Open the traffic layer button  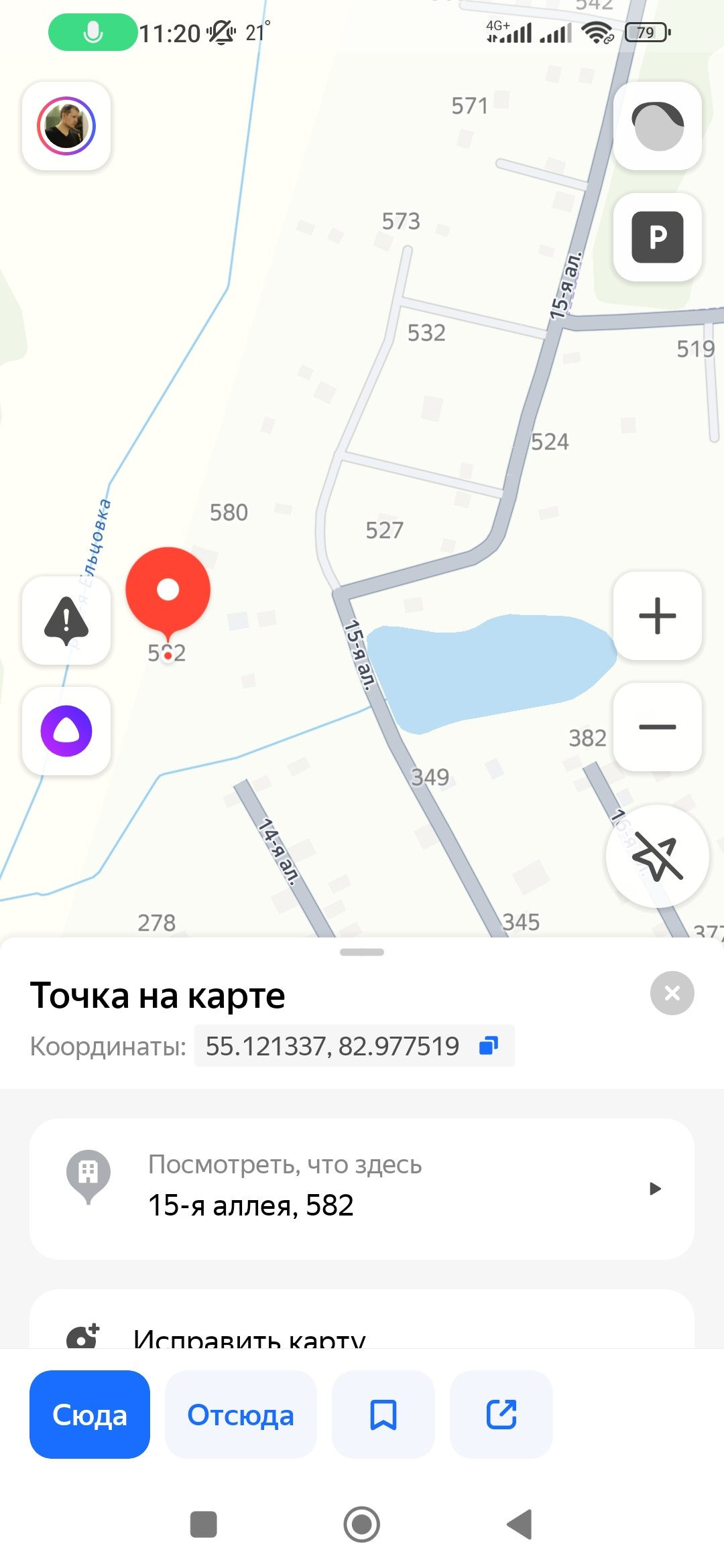click(x=658, y=126)
